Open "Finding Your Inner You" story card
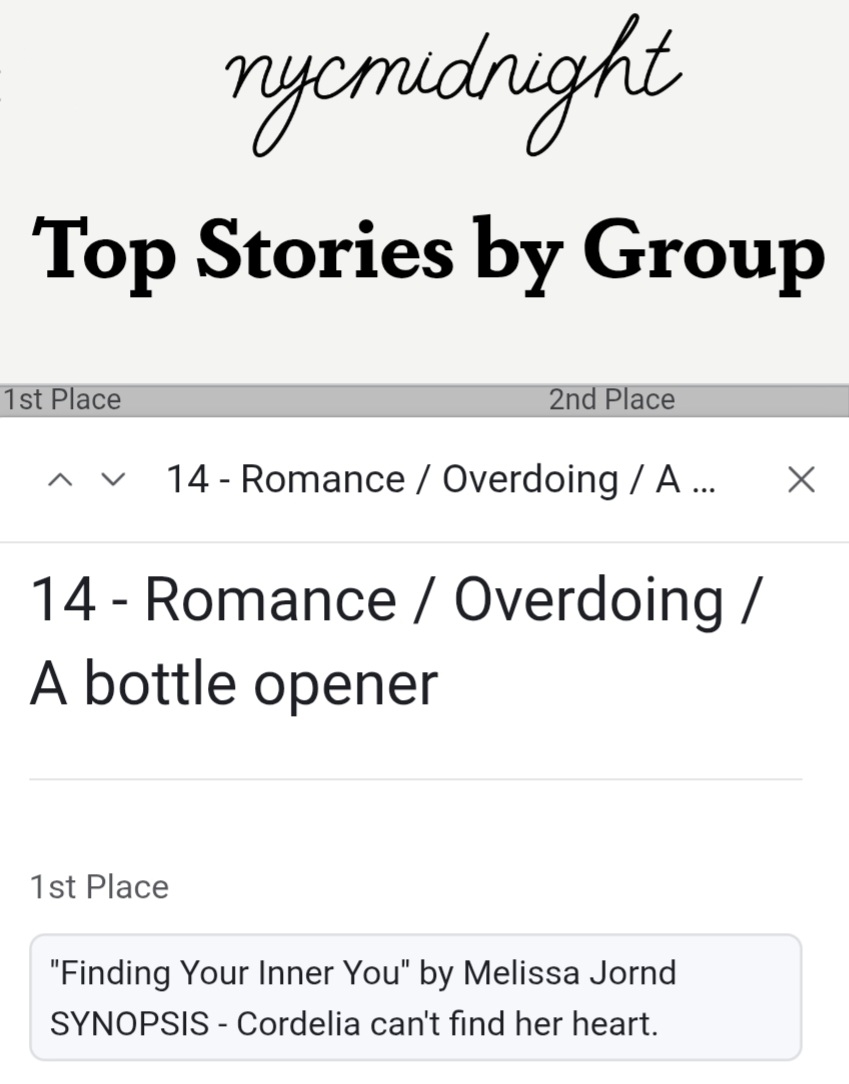Image resolution: width=849 pixels, height=1084 pixels. pyautogui.click(x=415, y=997)
